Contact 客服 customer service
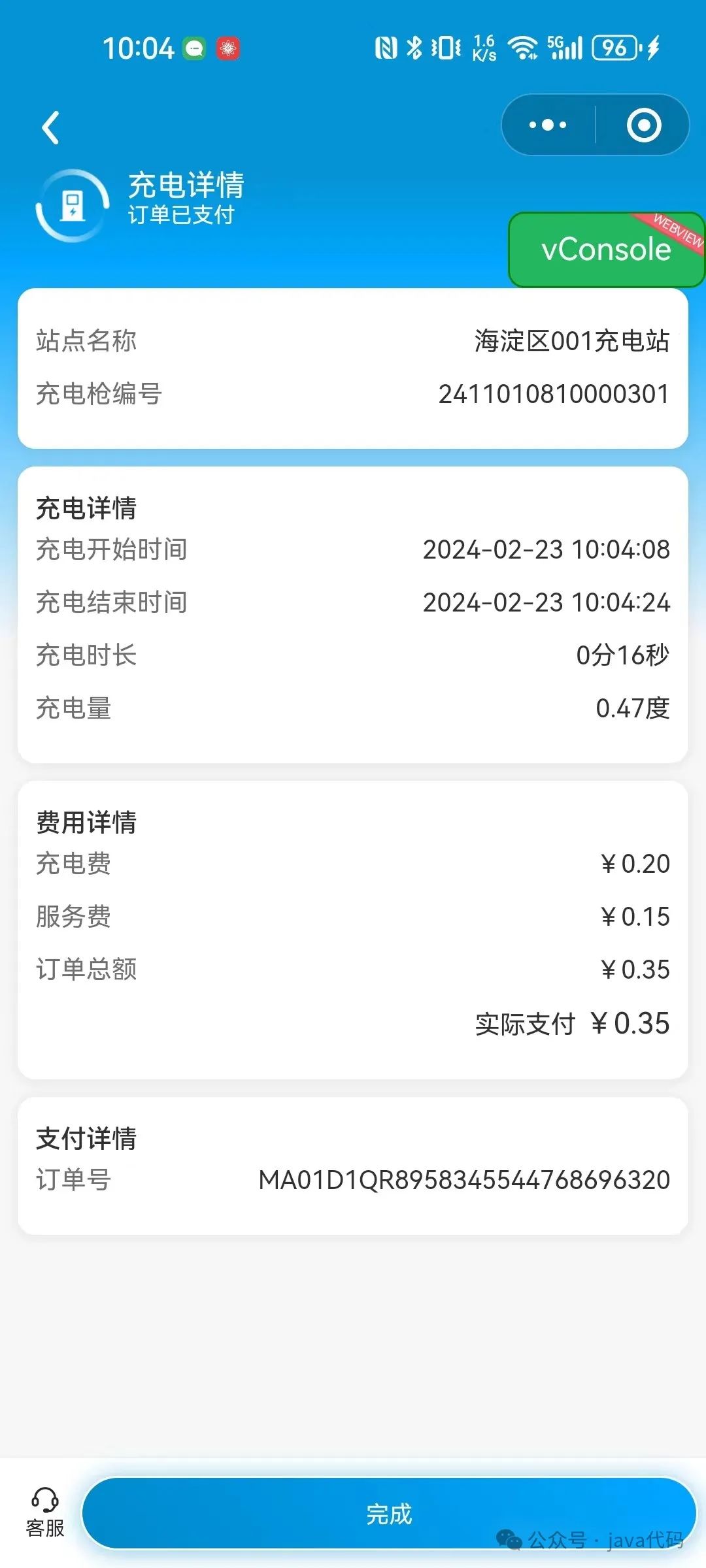 [x=44, y=1513]
